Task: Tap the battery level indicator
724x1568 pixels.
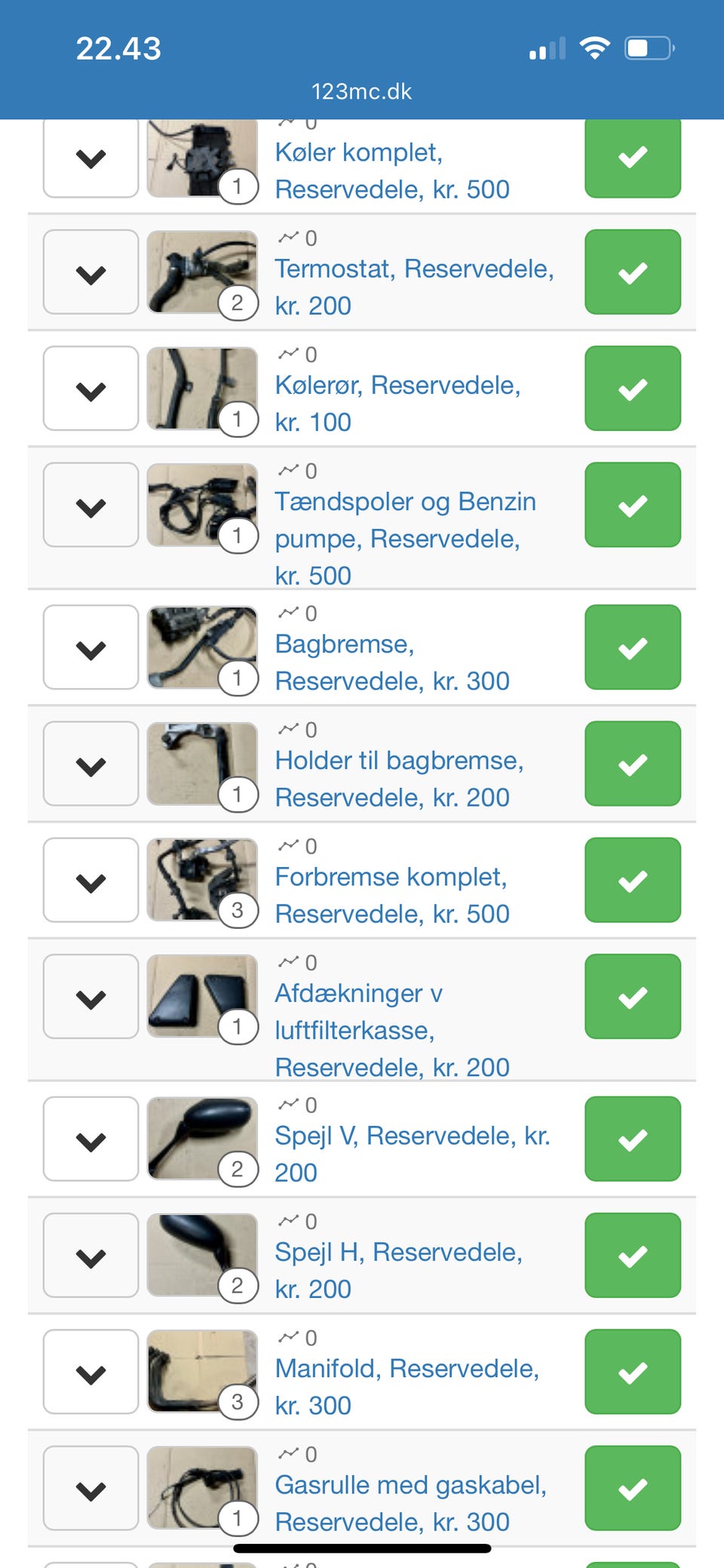Action: [x=647, y=48]
